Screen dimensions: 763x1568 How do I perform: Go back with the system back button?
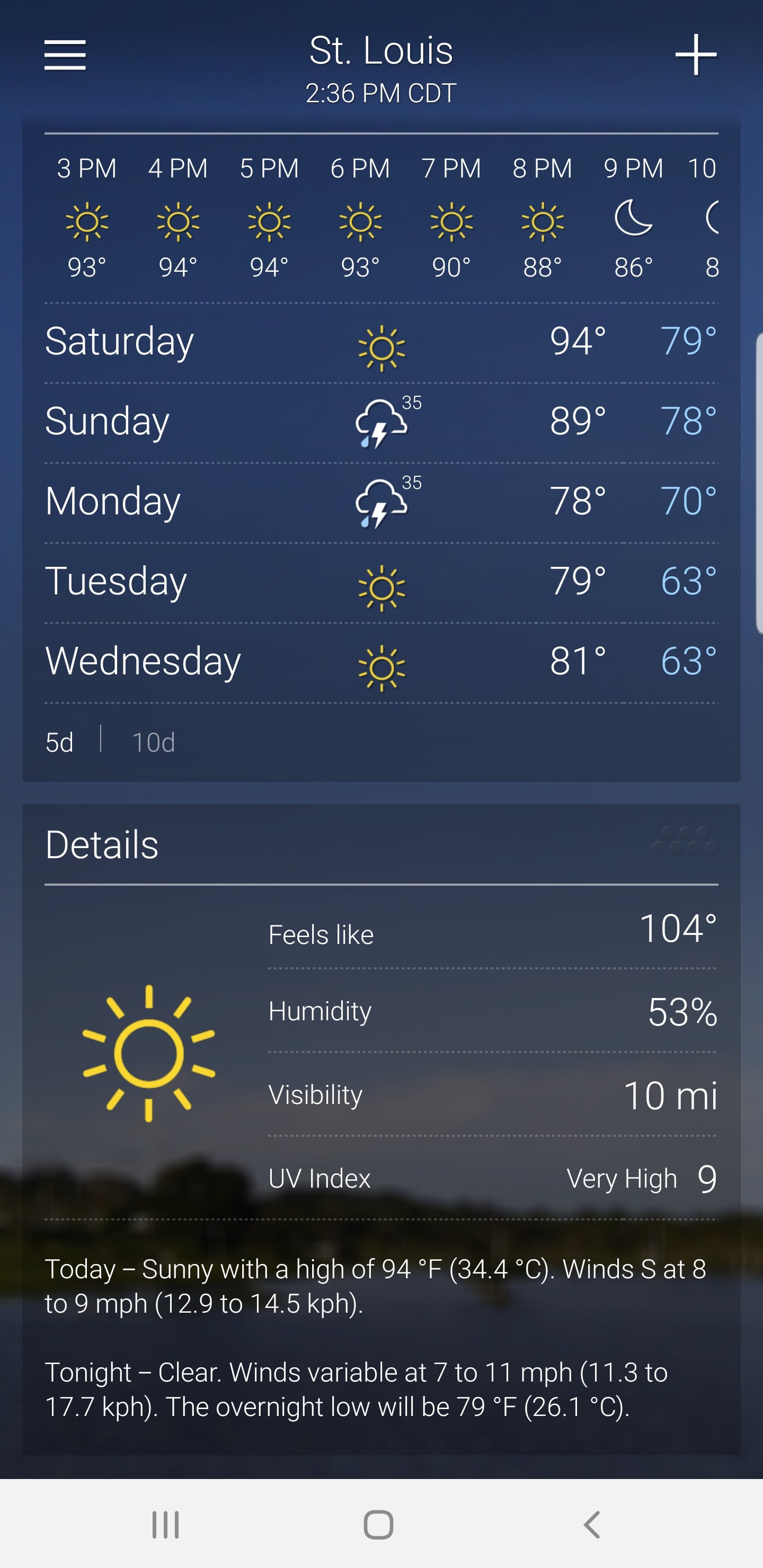(x=591, y=1524)
